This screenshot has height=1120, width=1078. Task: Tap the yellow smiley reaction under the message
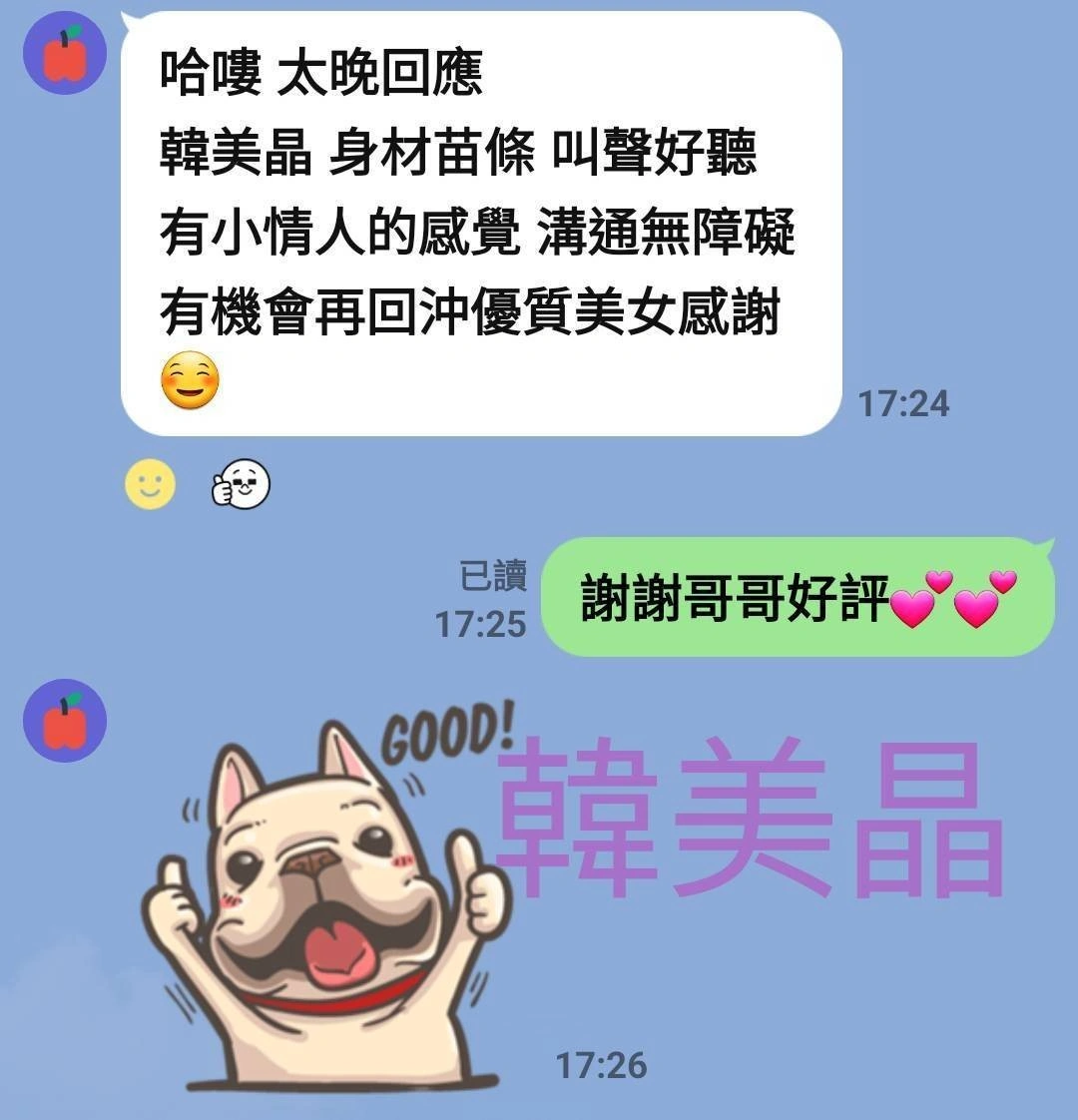[150, 485]
